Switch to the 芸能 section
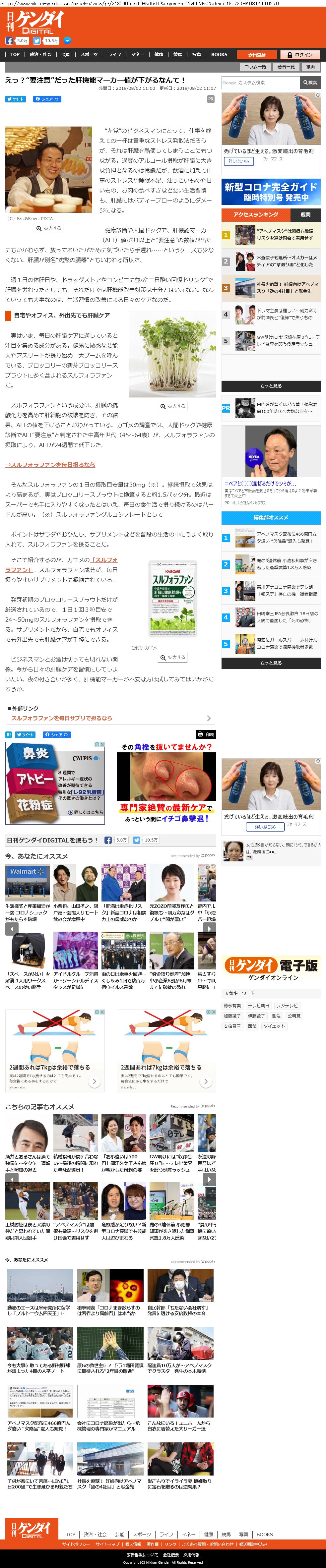 (66, 54)
